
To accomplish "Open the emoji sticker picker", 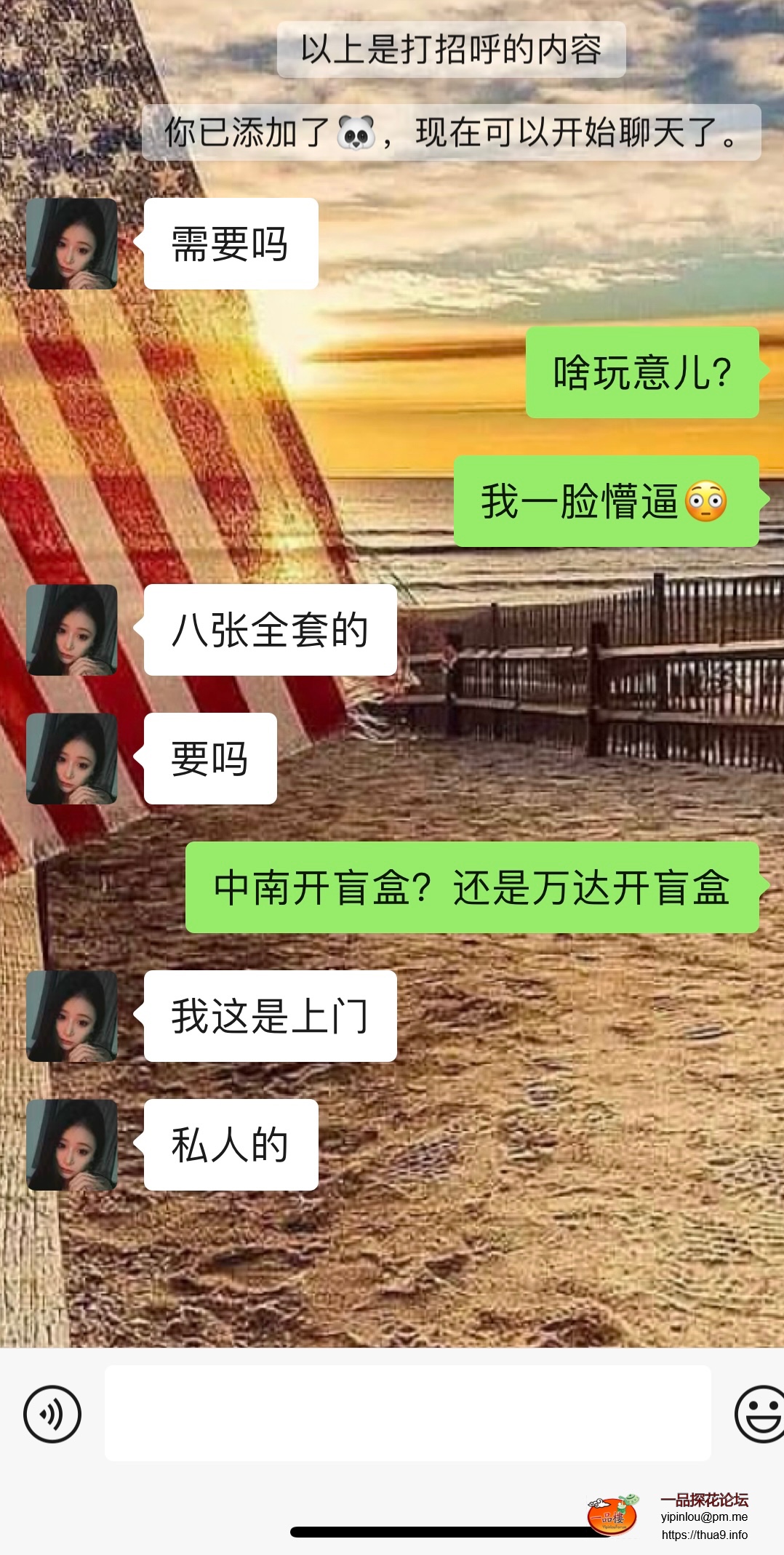I will (759, 1414).
